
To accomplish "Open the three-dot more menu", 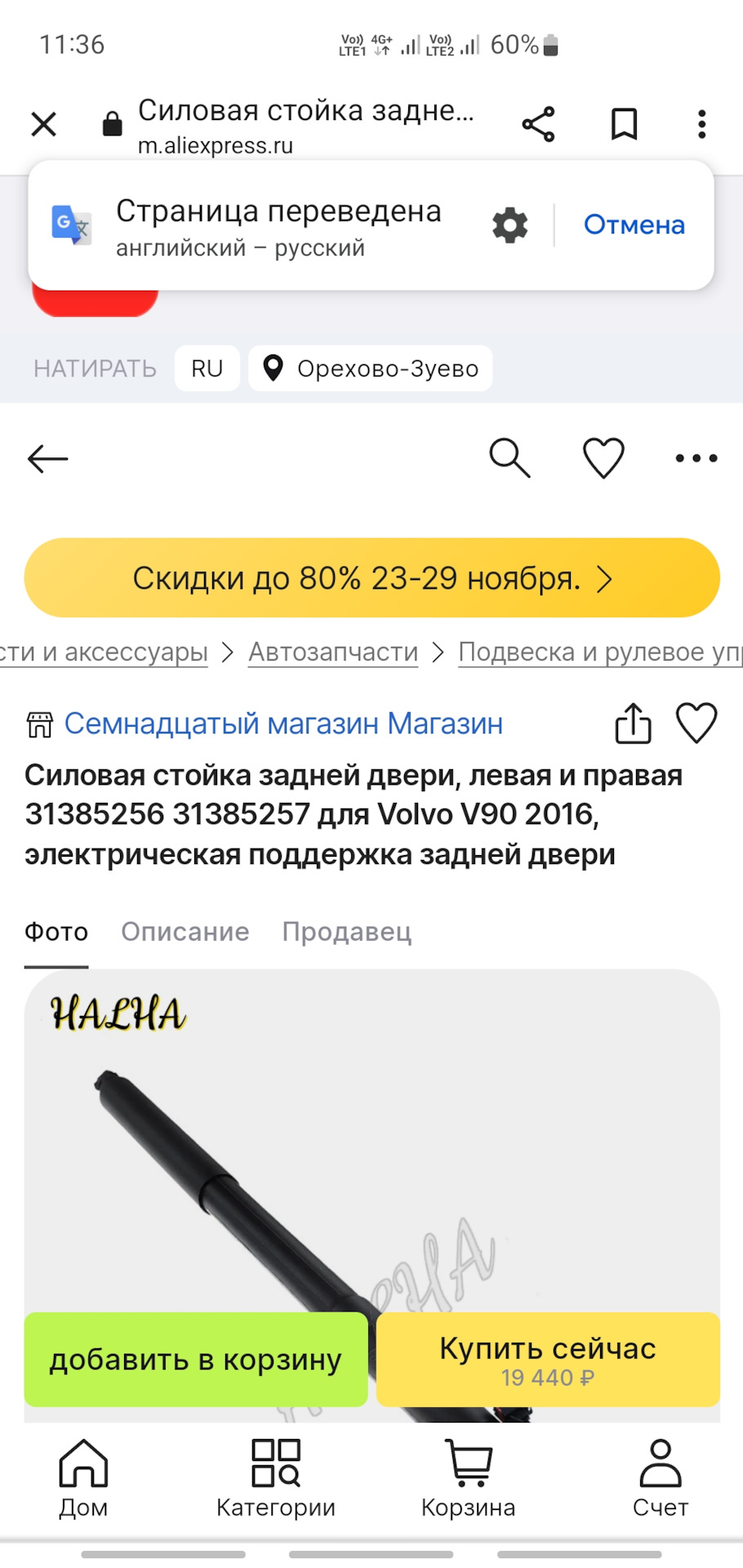I will coord(696,458).
